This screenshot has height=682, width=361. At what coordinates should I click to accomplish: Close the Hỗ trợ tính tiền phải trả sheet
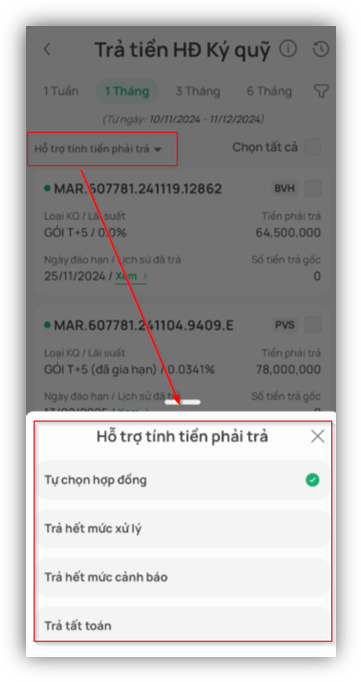point(318,436)
